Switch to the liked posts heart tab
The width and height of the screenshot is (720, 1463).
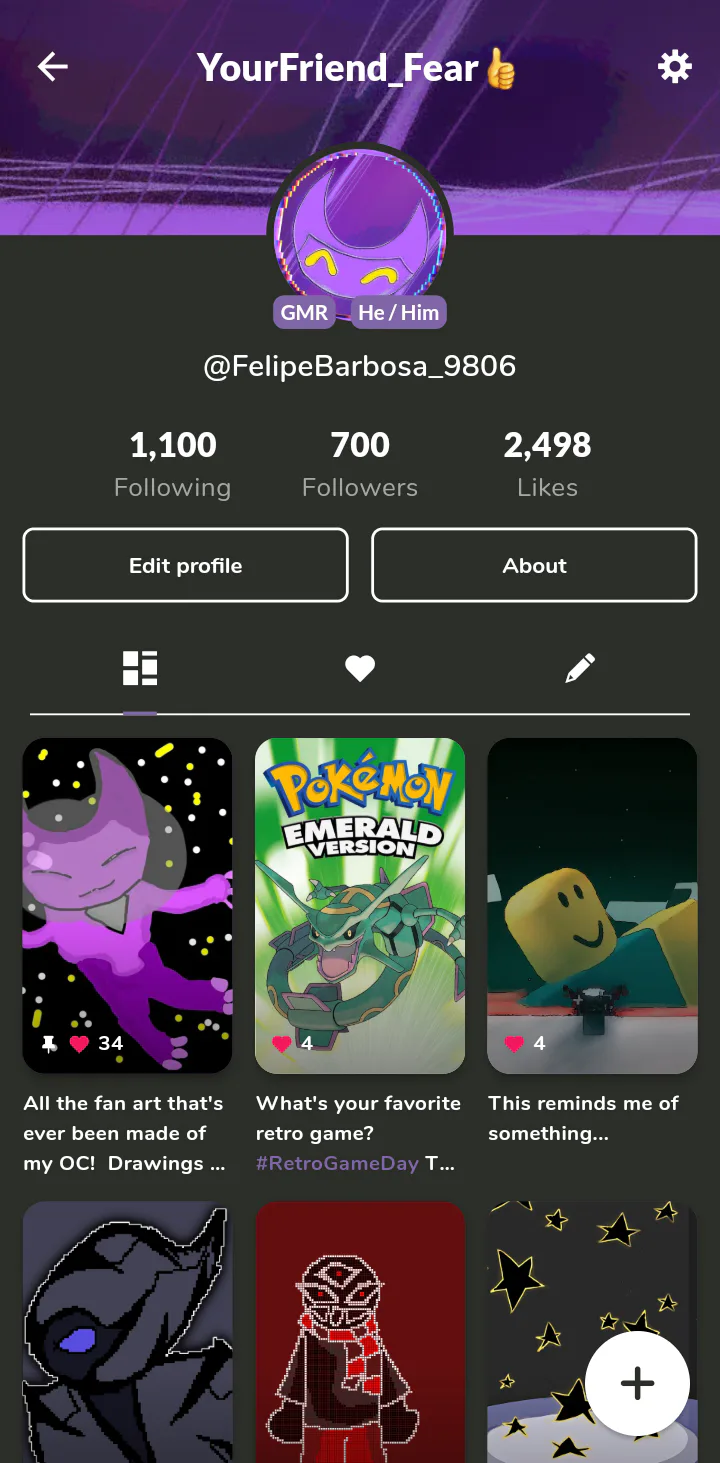360,668
